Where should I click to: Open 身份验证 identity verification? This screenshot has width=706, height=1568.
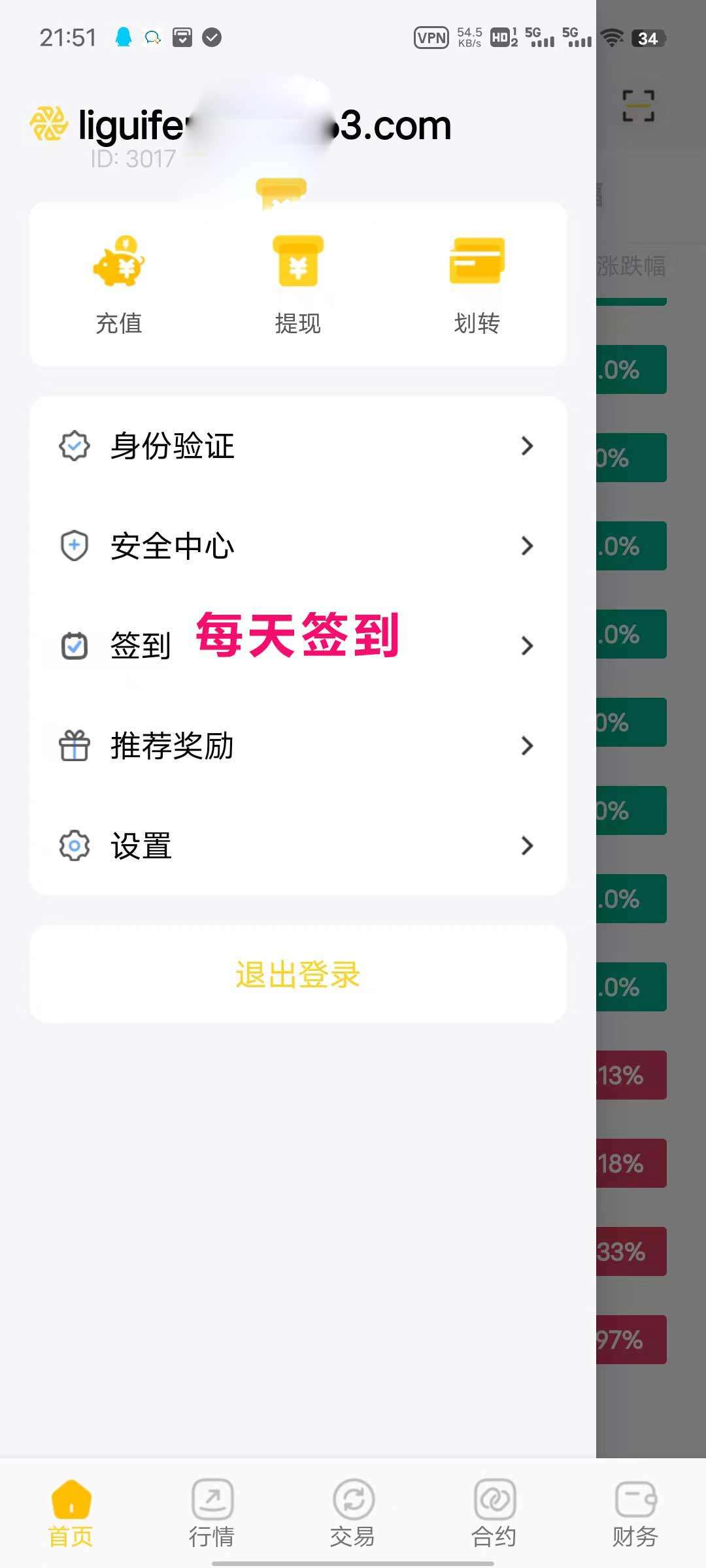click(x=297, y=446)
